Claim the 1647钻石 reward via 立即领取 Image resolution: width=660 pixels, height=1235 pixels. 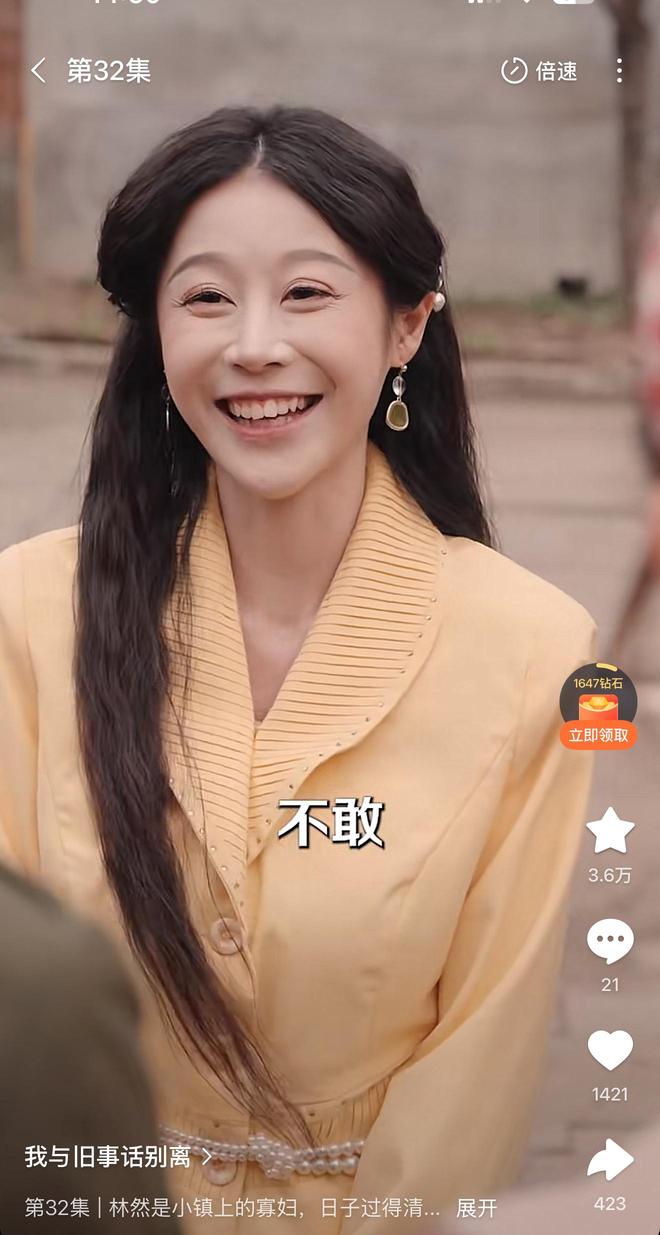(599, 734)
